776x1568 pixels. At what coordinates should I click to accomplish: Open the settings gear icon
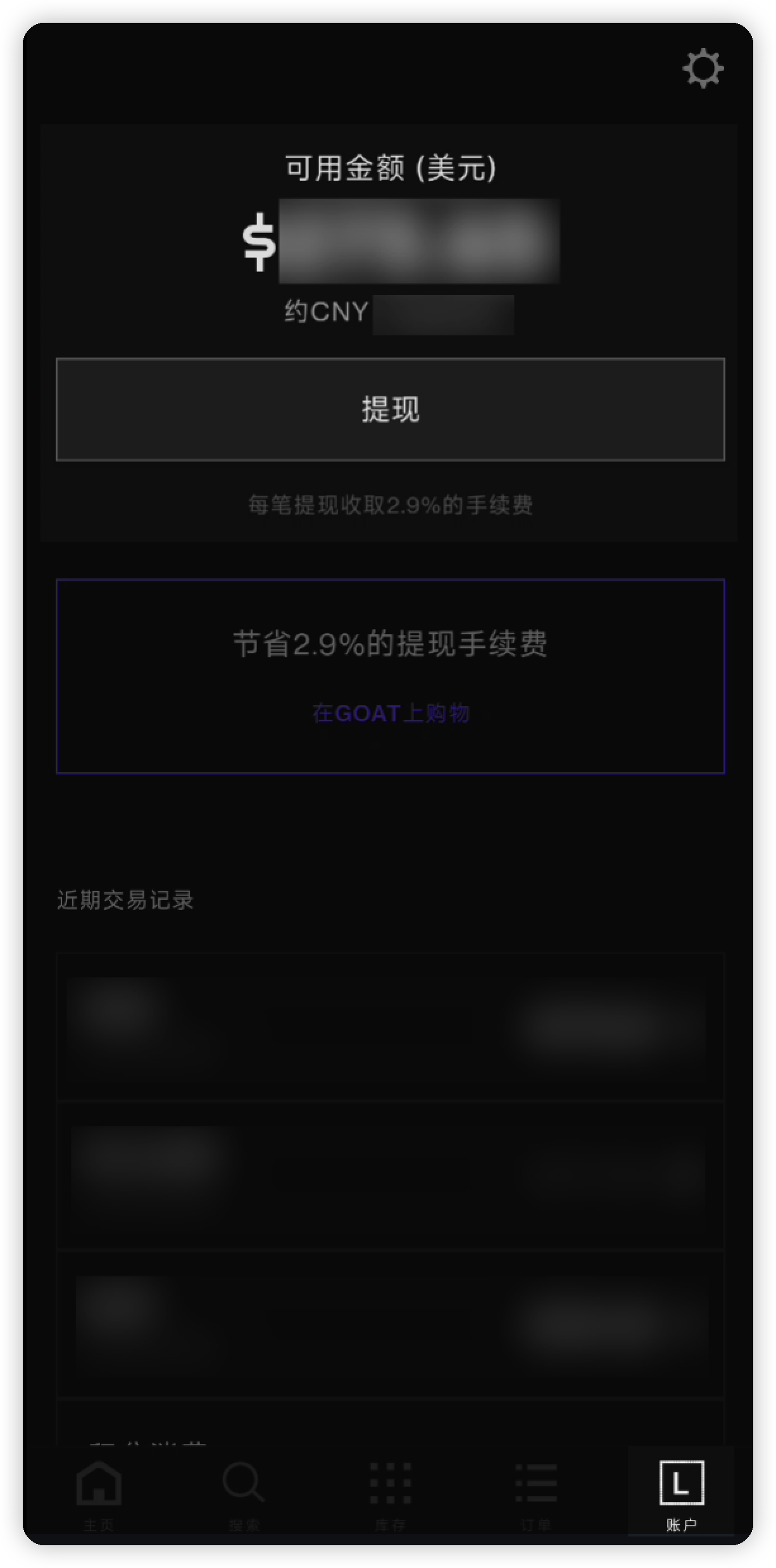[703, 68]
